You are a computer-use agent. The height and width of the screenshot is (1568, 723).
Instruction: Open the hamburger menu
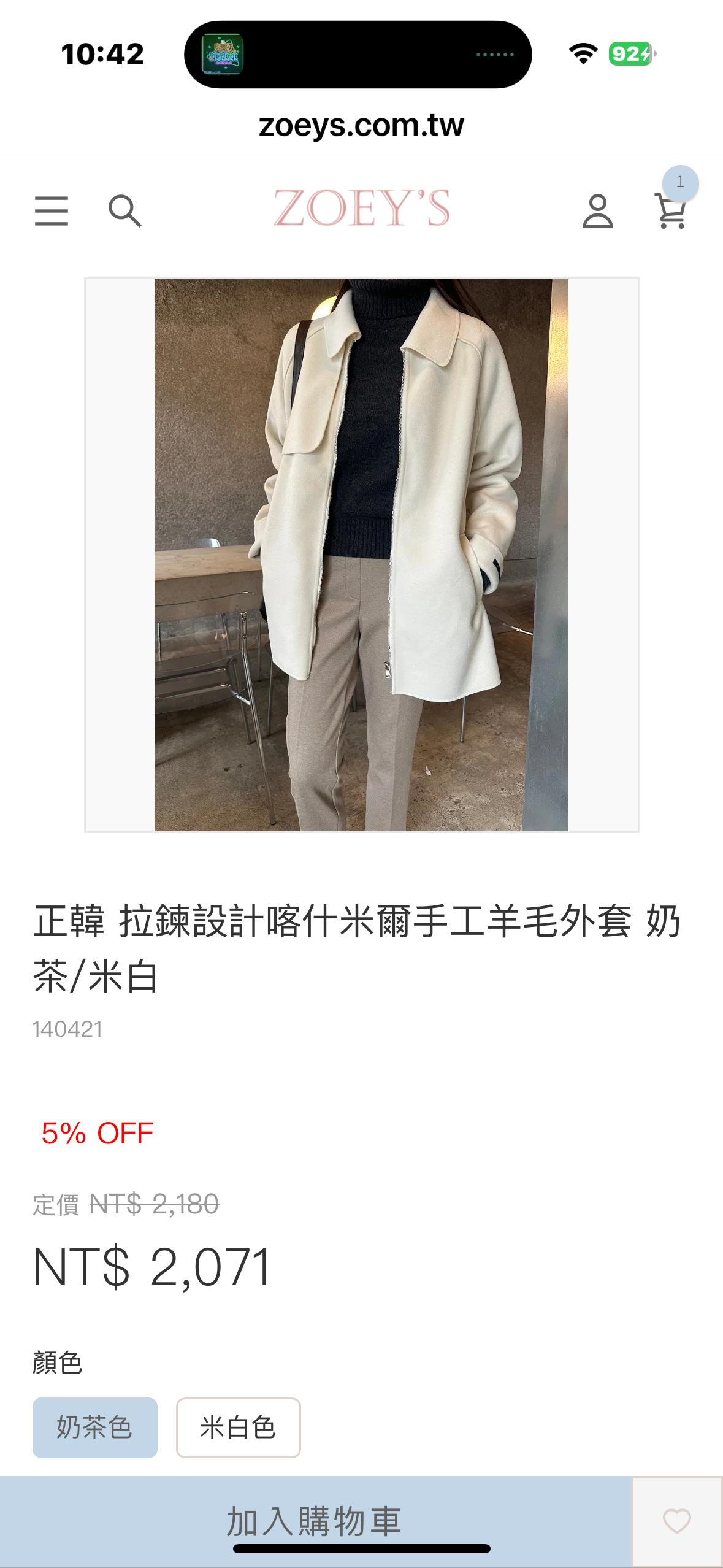click(x=52, y=211)
